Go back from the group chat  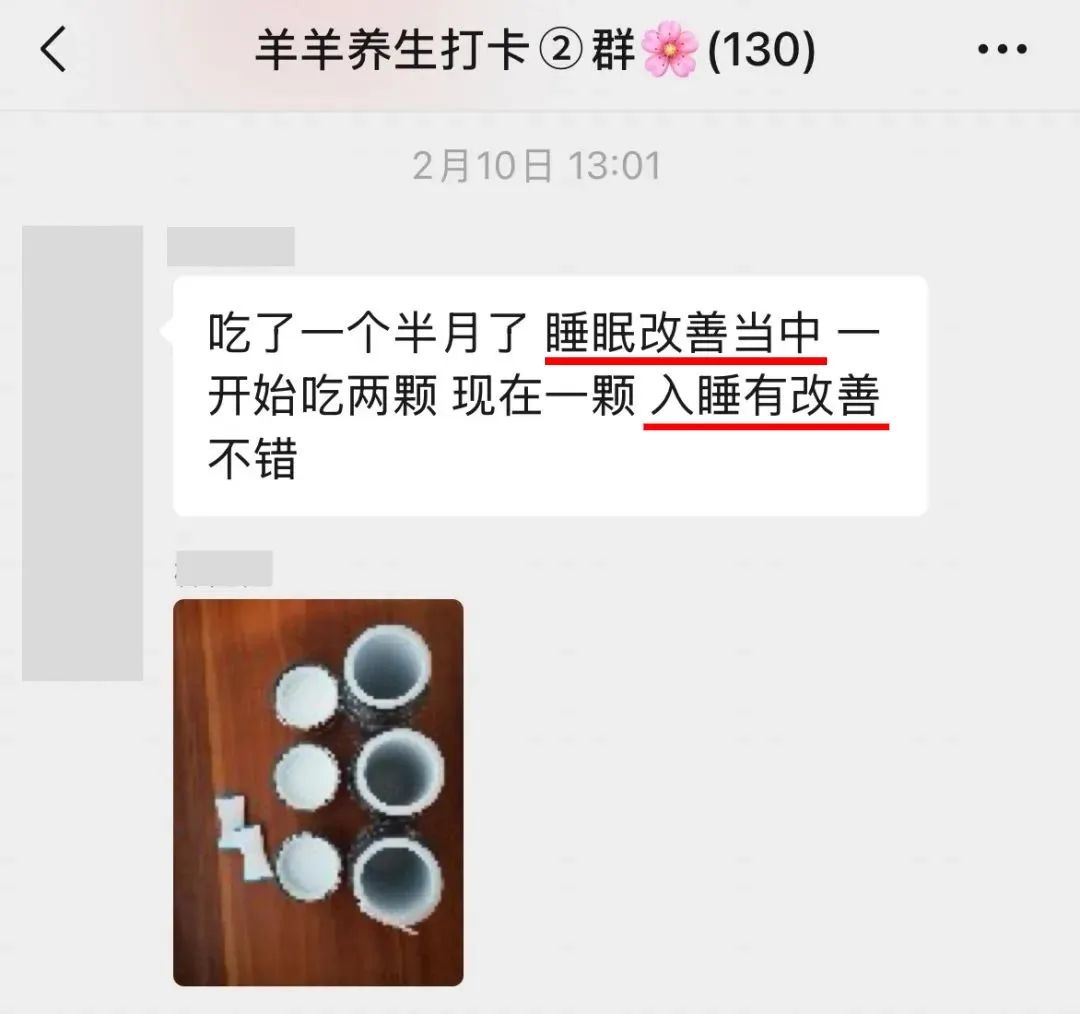pyautogui.click(x=54, y=50)
